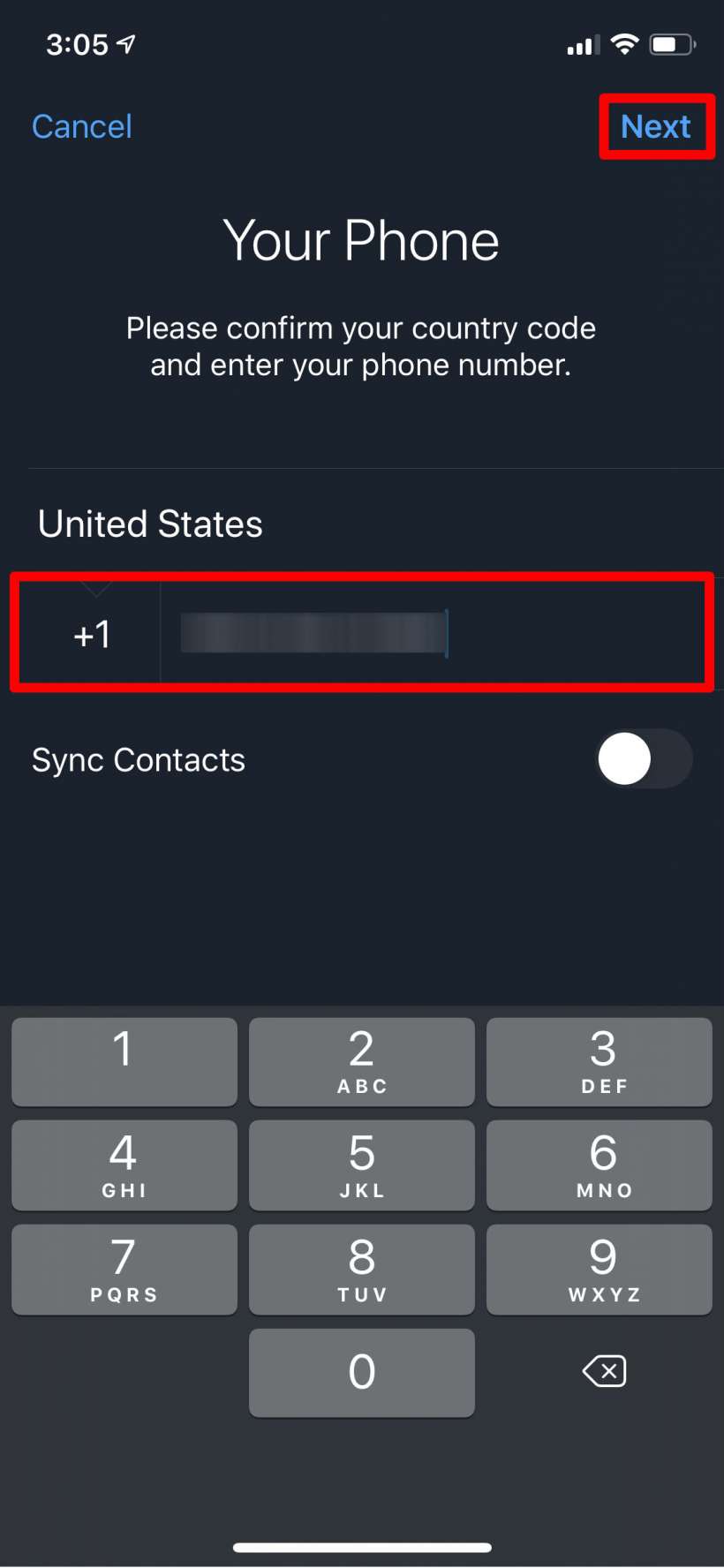Toggle the Sync Contacts switch
The image size is (724, 1568).
tap(644, 759)
